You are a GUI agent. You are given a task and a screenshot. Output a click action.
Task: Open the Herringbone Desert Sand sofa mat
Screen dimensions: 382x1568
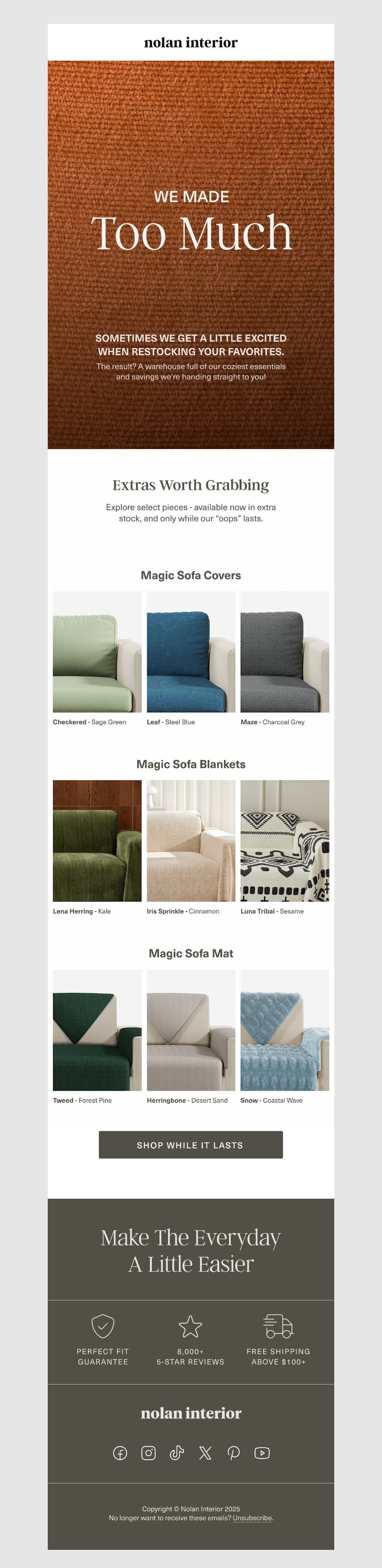(x=191, y=1030)
